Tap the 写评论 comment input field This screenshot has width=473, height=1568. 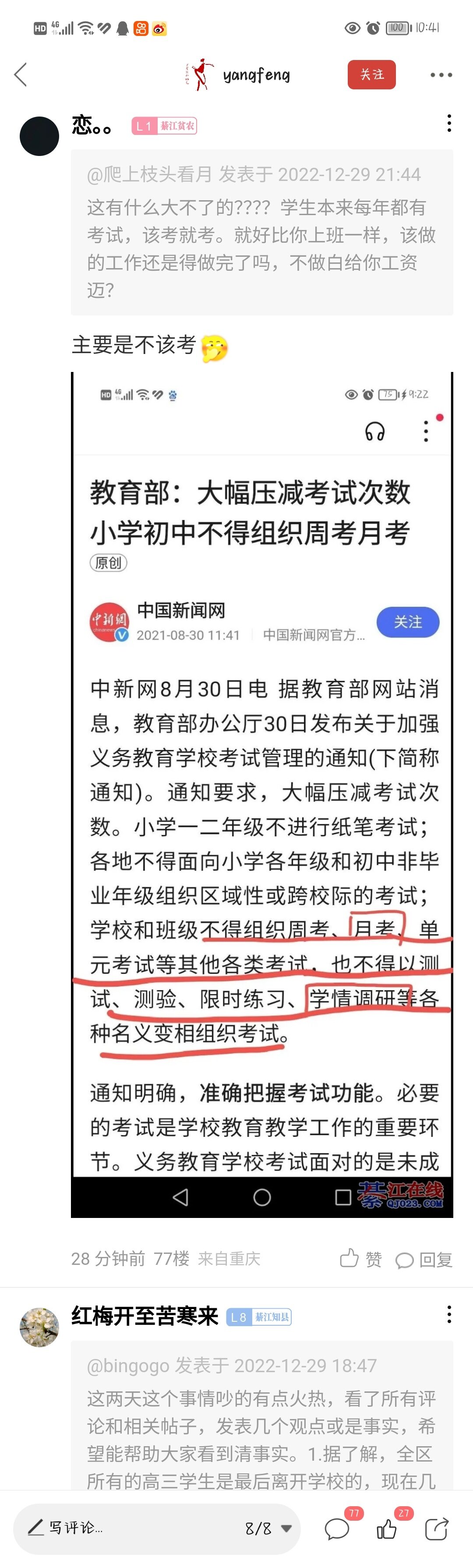[122, 1528]
